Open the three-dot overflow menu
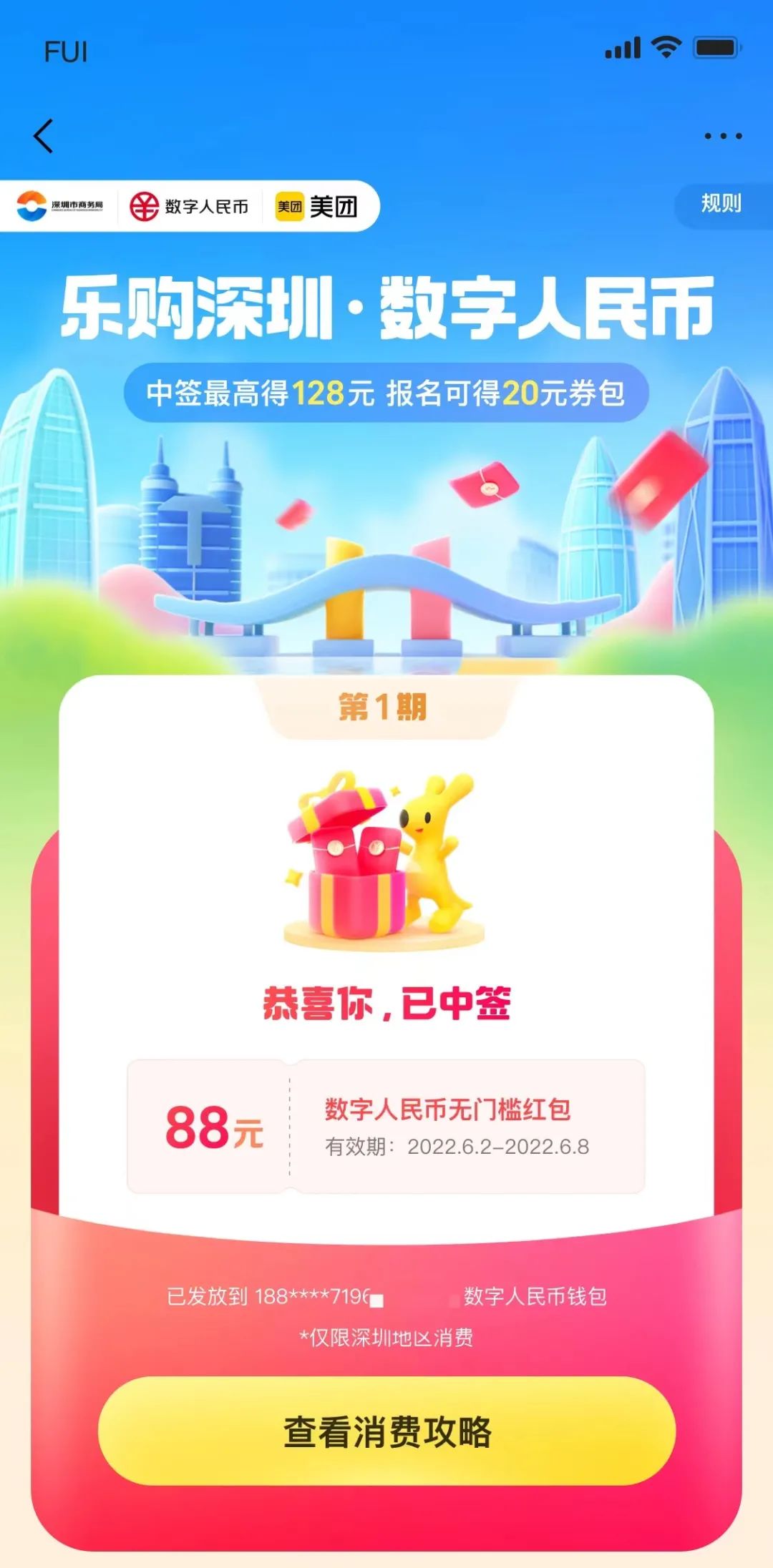The width and height of the screenshot is (773, 1568). (x=722, y=136)
